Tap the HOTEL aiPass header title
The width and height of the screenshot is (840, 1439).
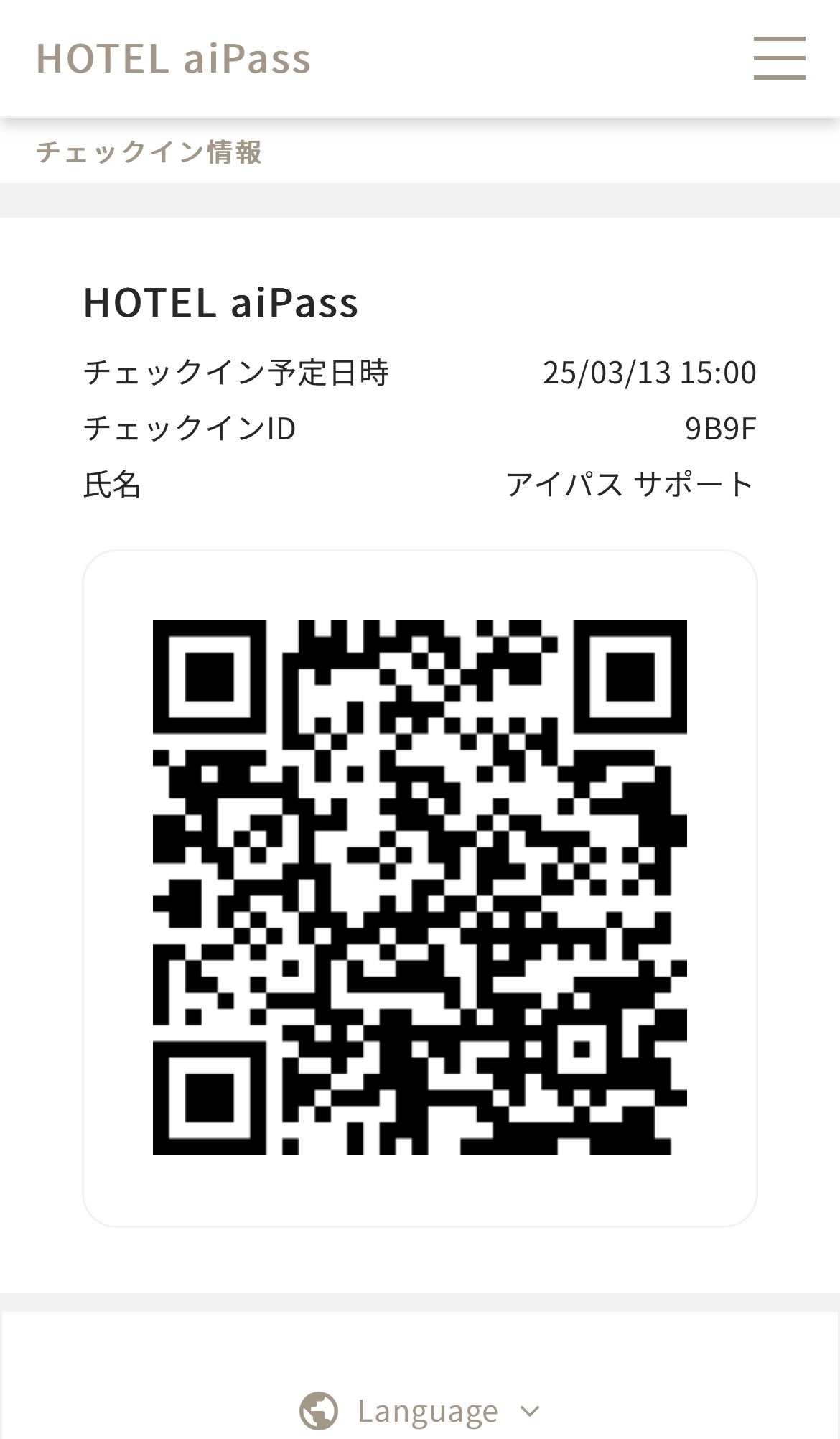pyautogui.click(x=174, y=59)
